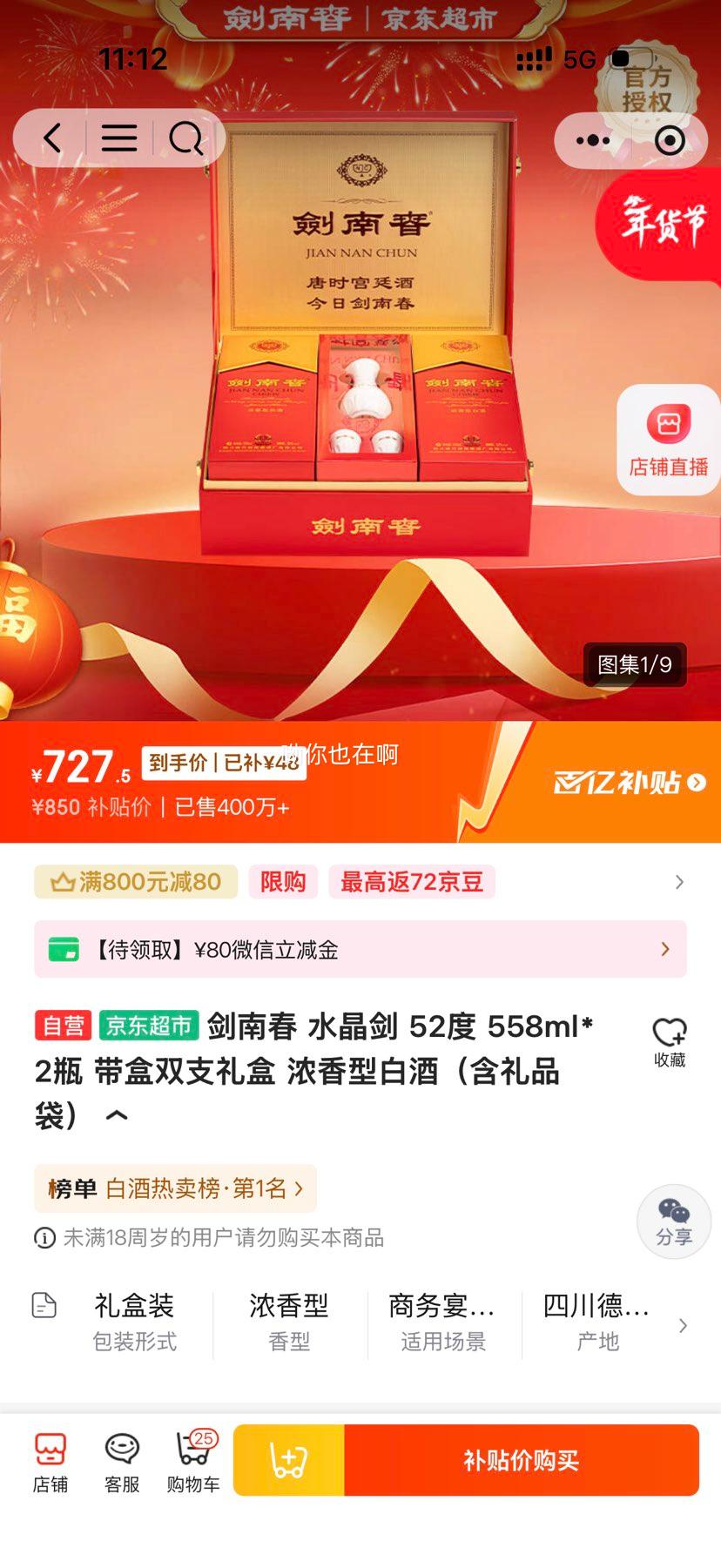
Task: Tap the search icon
Action: 185,138
